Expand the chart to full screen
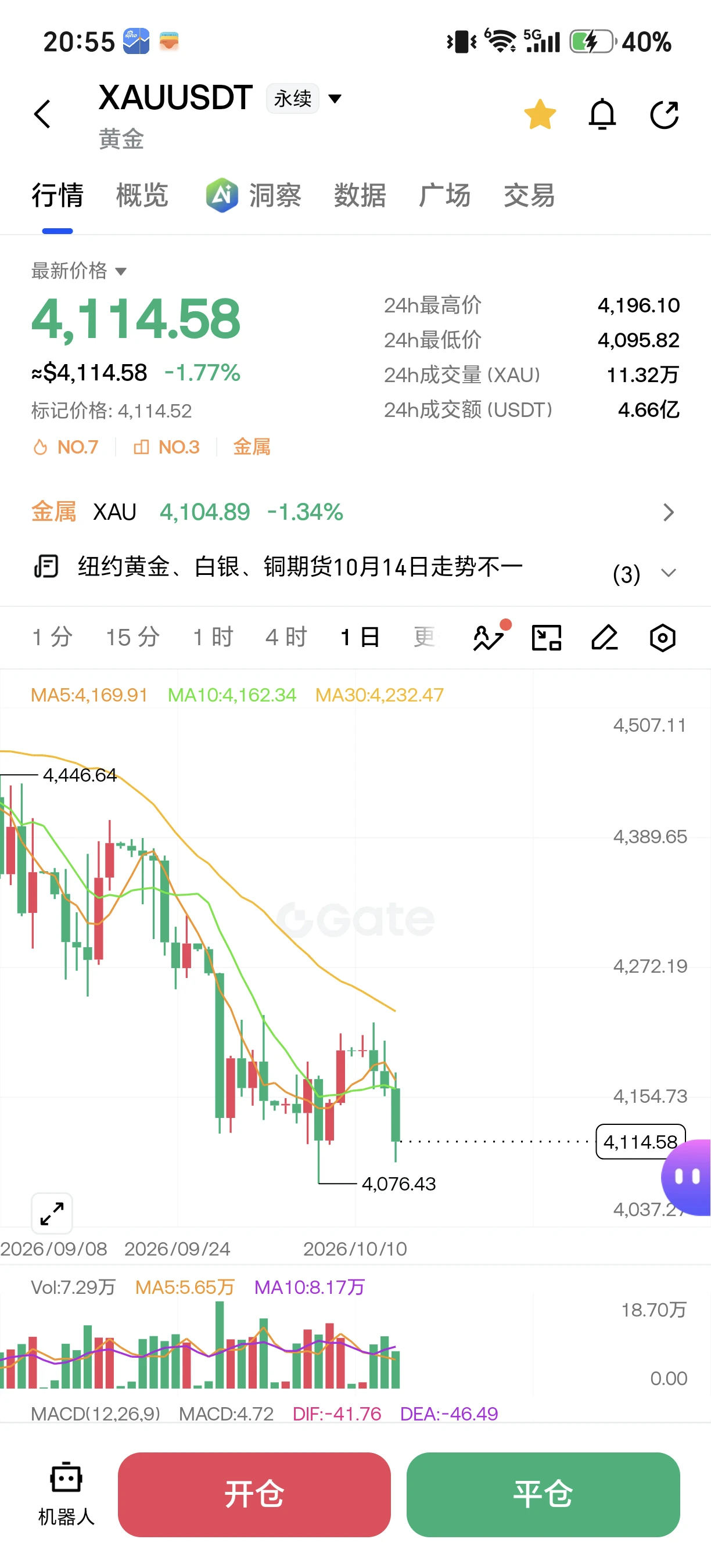This screenshot has height=1568, width=711. tap(52, 1213)
